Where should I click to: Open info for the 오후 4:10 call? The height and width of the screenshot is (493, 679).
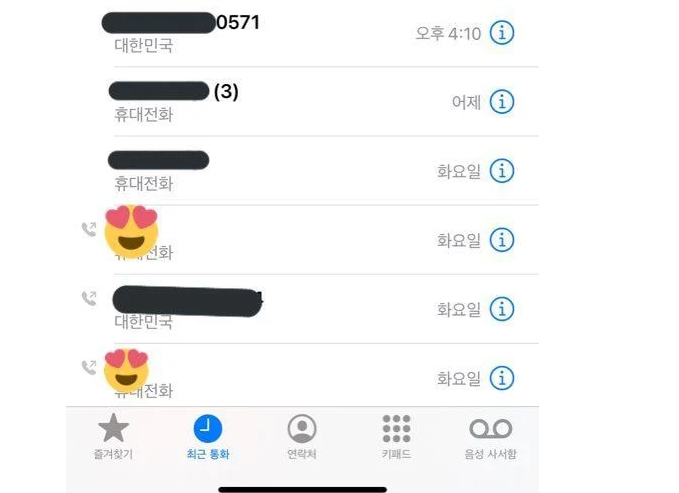coord(502,33)
